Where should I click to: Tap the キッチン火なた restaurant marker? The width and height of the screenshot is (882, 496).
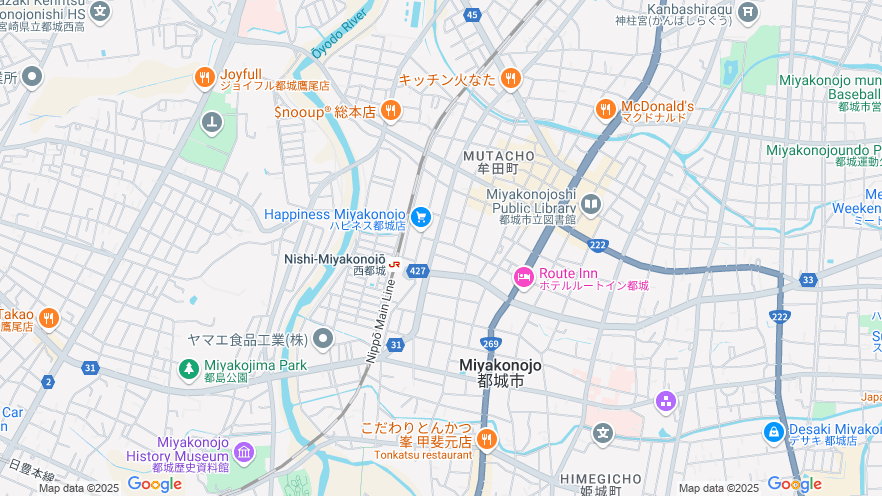point(511,78)
